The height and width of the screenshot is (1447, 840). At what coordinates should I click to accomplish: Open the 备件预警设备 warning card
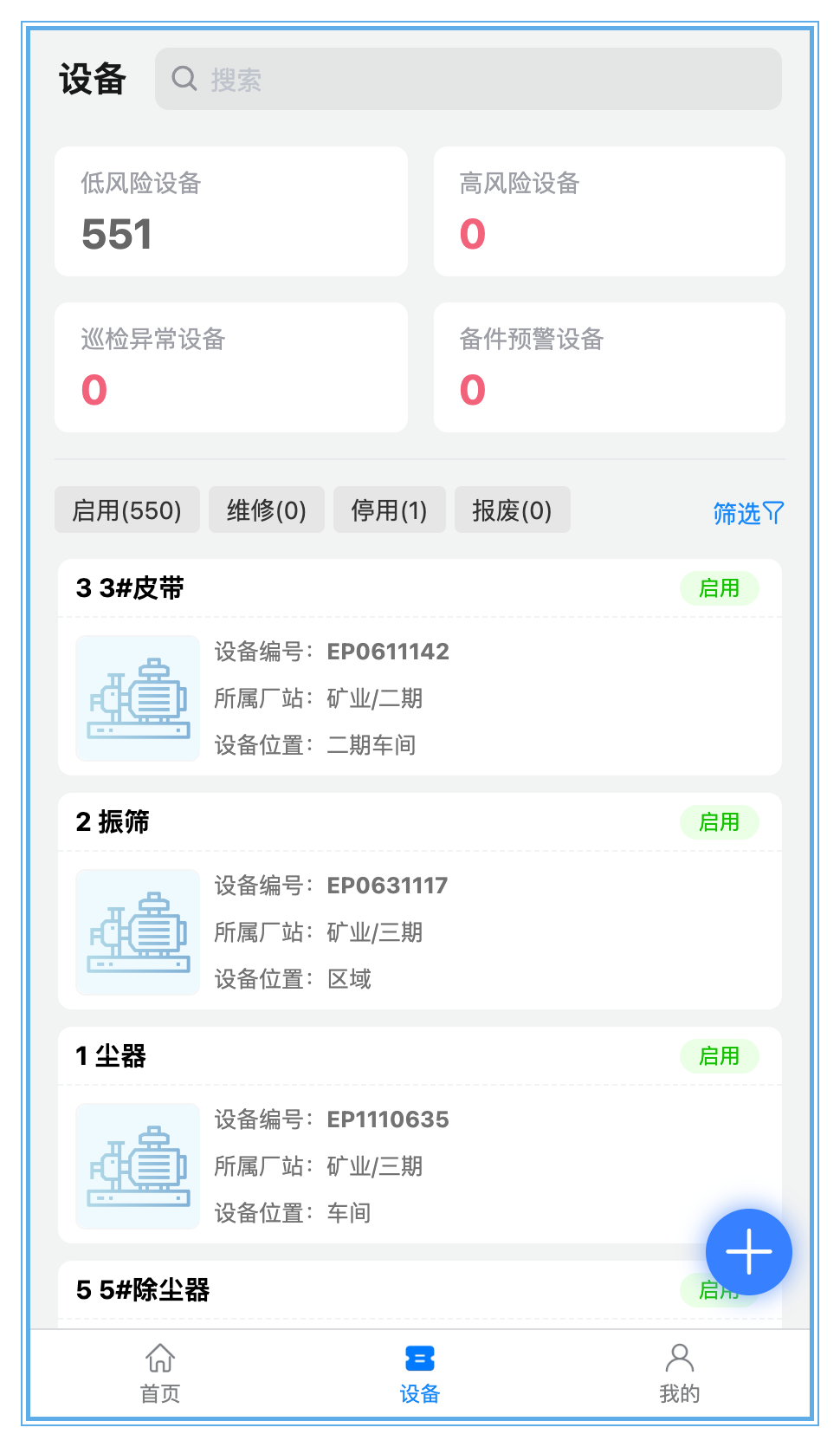(609, 367)
